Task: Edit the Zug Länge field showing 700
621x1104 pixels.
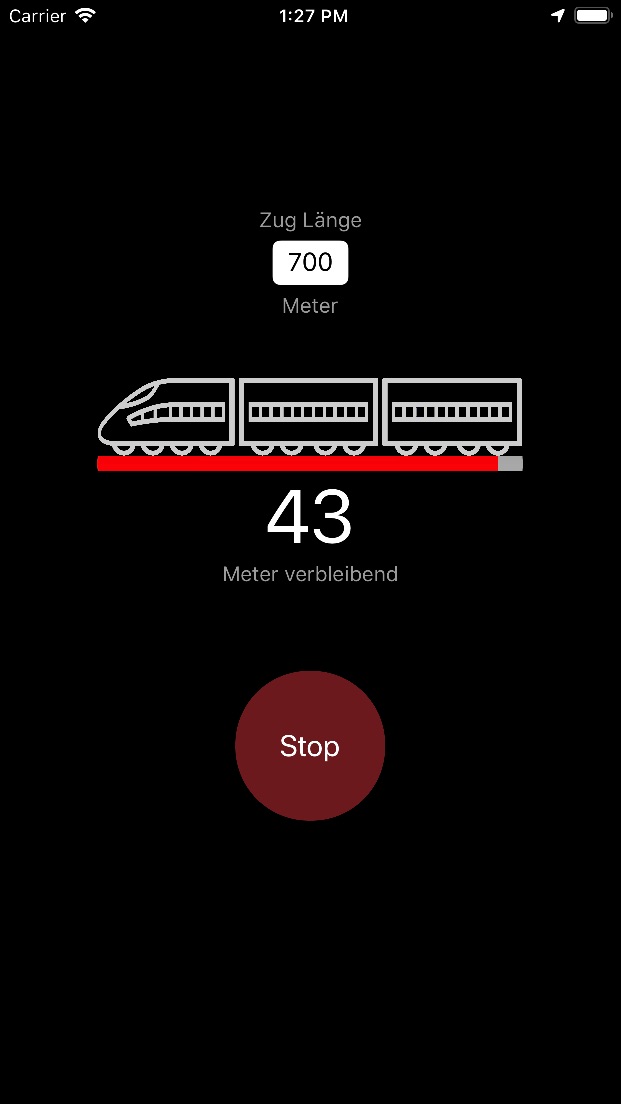Action: pos(310,263)
